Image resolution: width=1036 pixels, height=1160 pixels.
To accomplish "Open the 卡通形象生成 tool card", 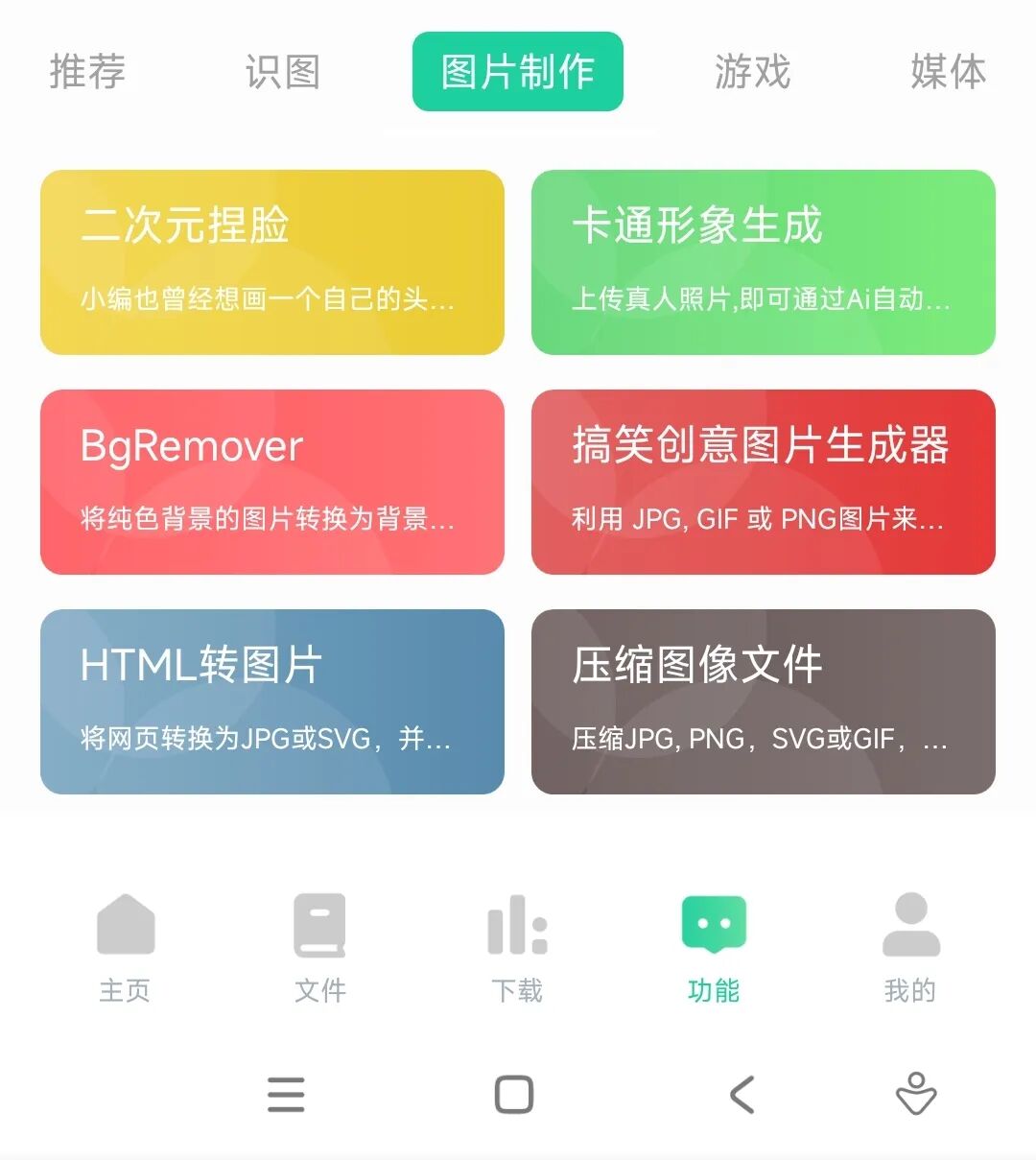I will click(764, 262).
